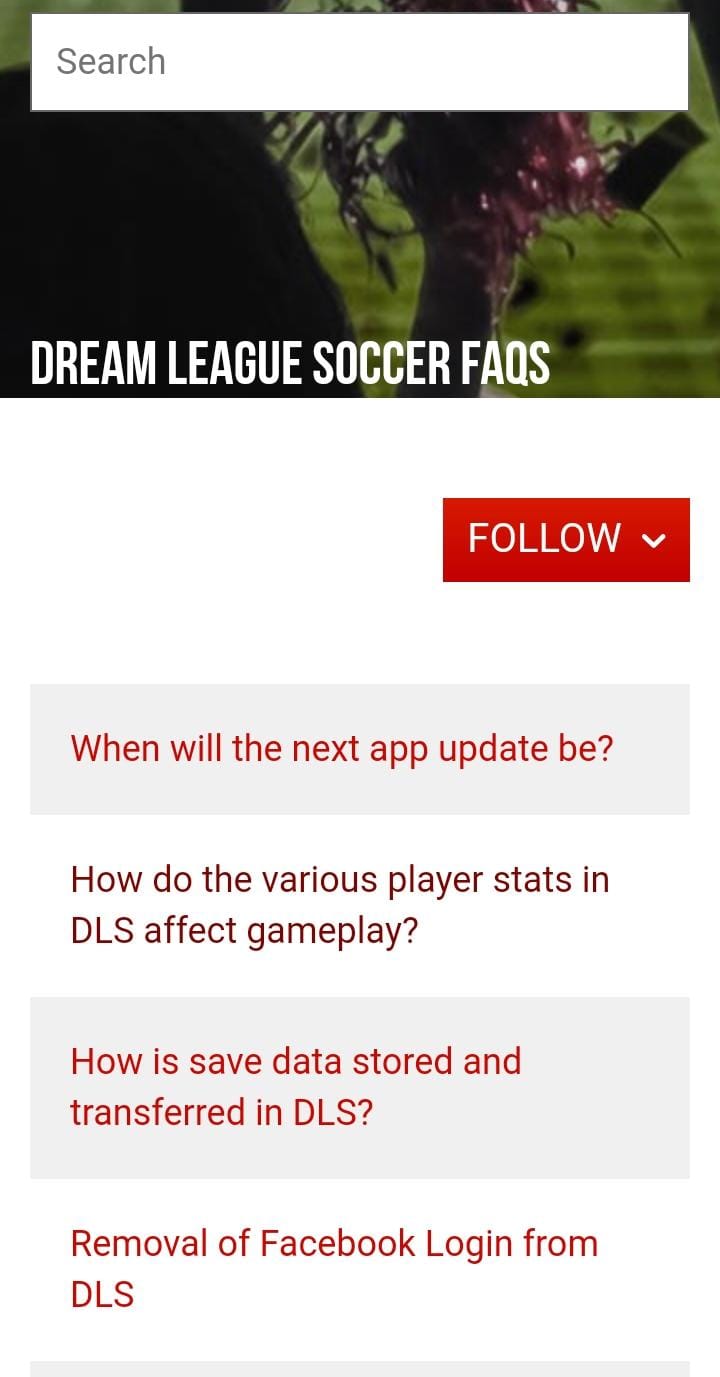Focus the search bar to begin typing
Viewport: 720px width, 1377px height.
360,61
